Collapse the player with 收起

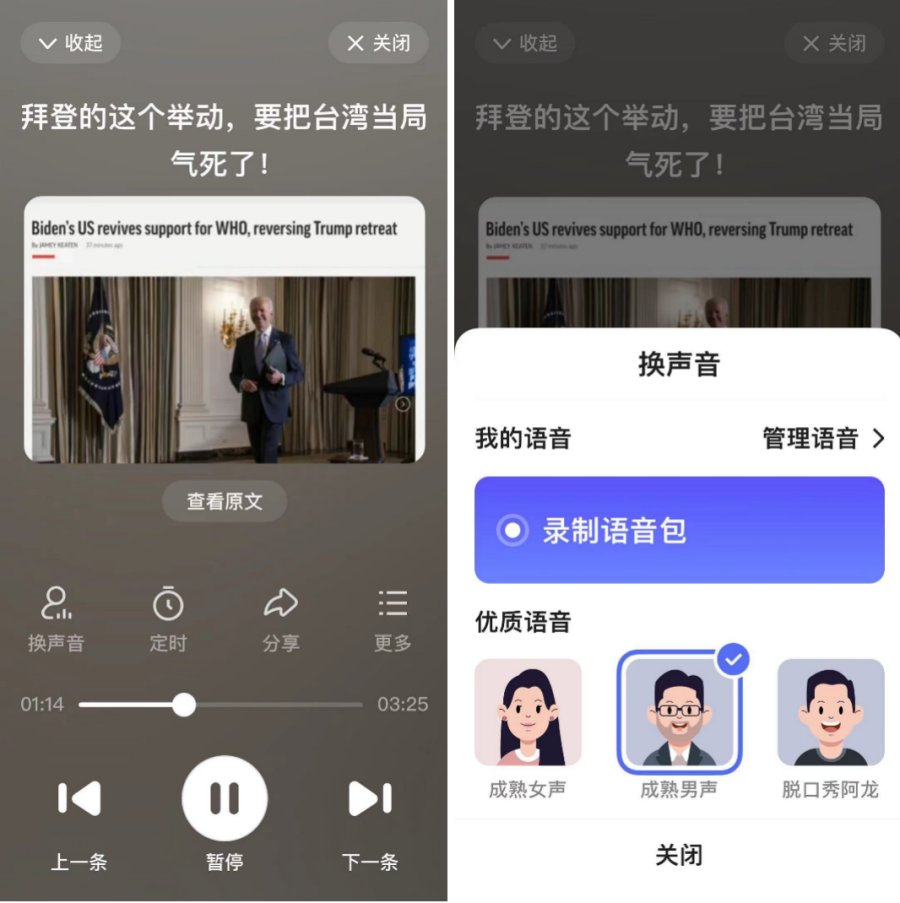pos(70,43)
